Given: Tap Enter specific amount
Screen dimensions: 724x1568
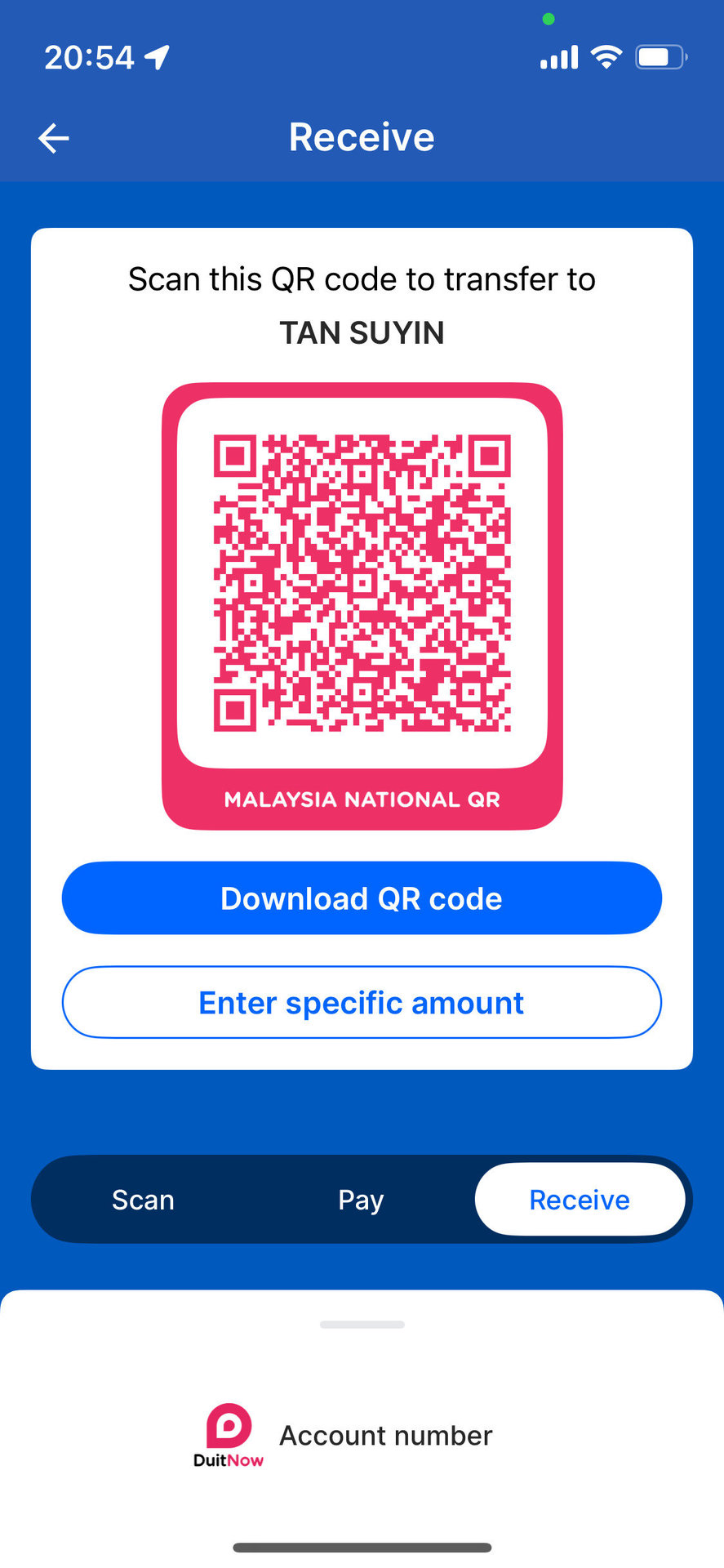Looking at the screenshot, I should click(x=362, y=1003).
